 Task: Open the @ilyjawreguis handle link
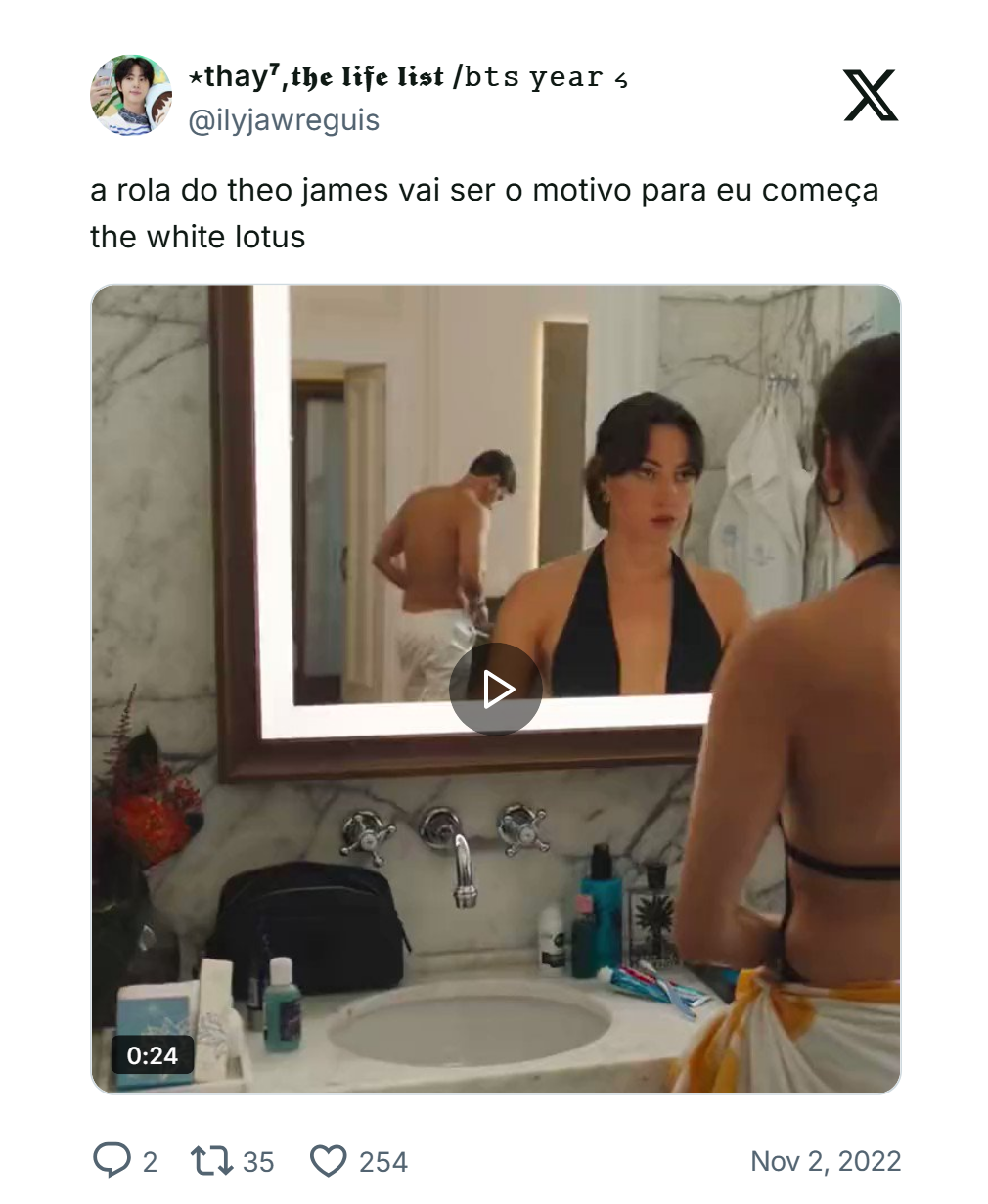pos(284,121)
